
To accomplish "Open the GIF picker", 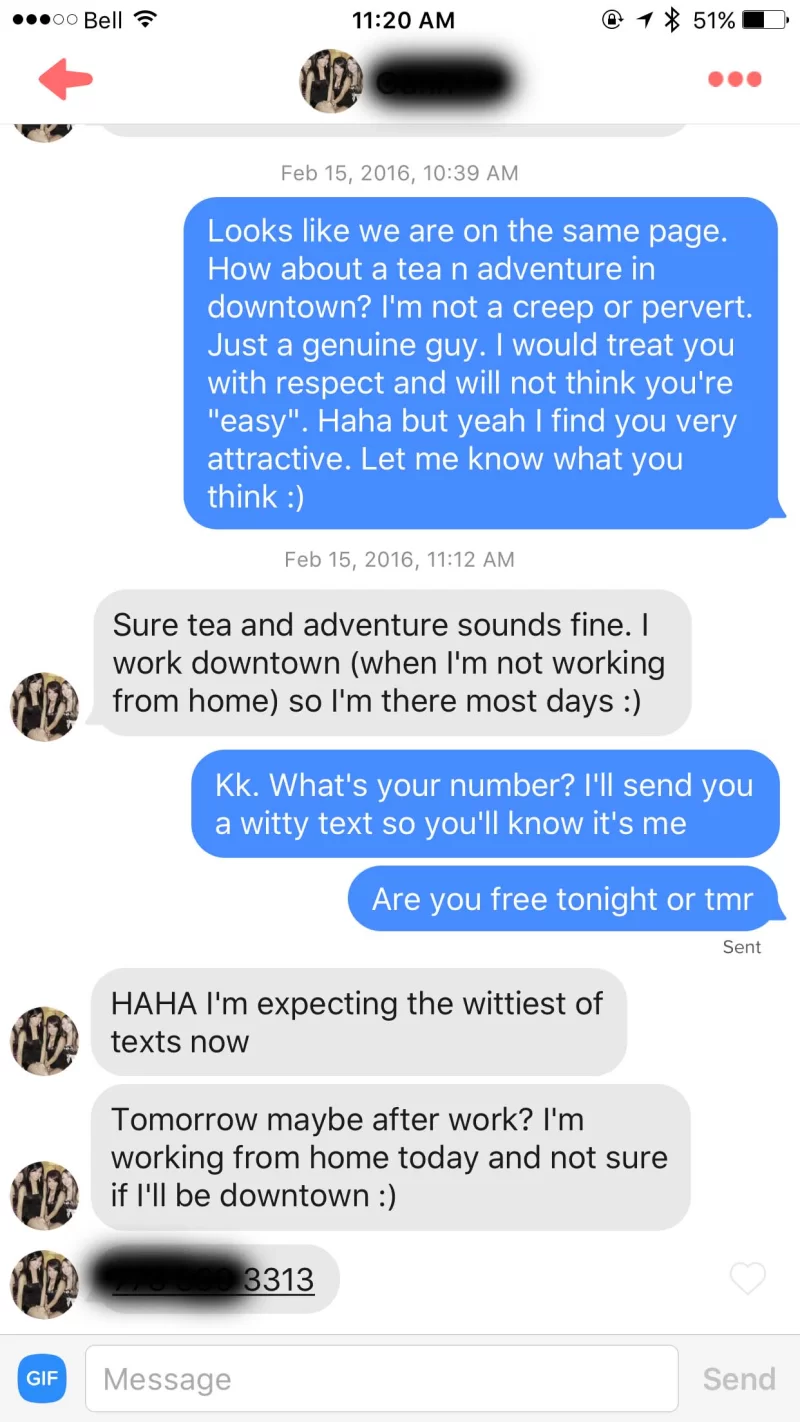I will coord(42,1378).
